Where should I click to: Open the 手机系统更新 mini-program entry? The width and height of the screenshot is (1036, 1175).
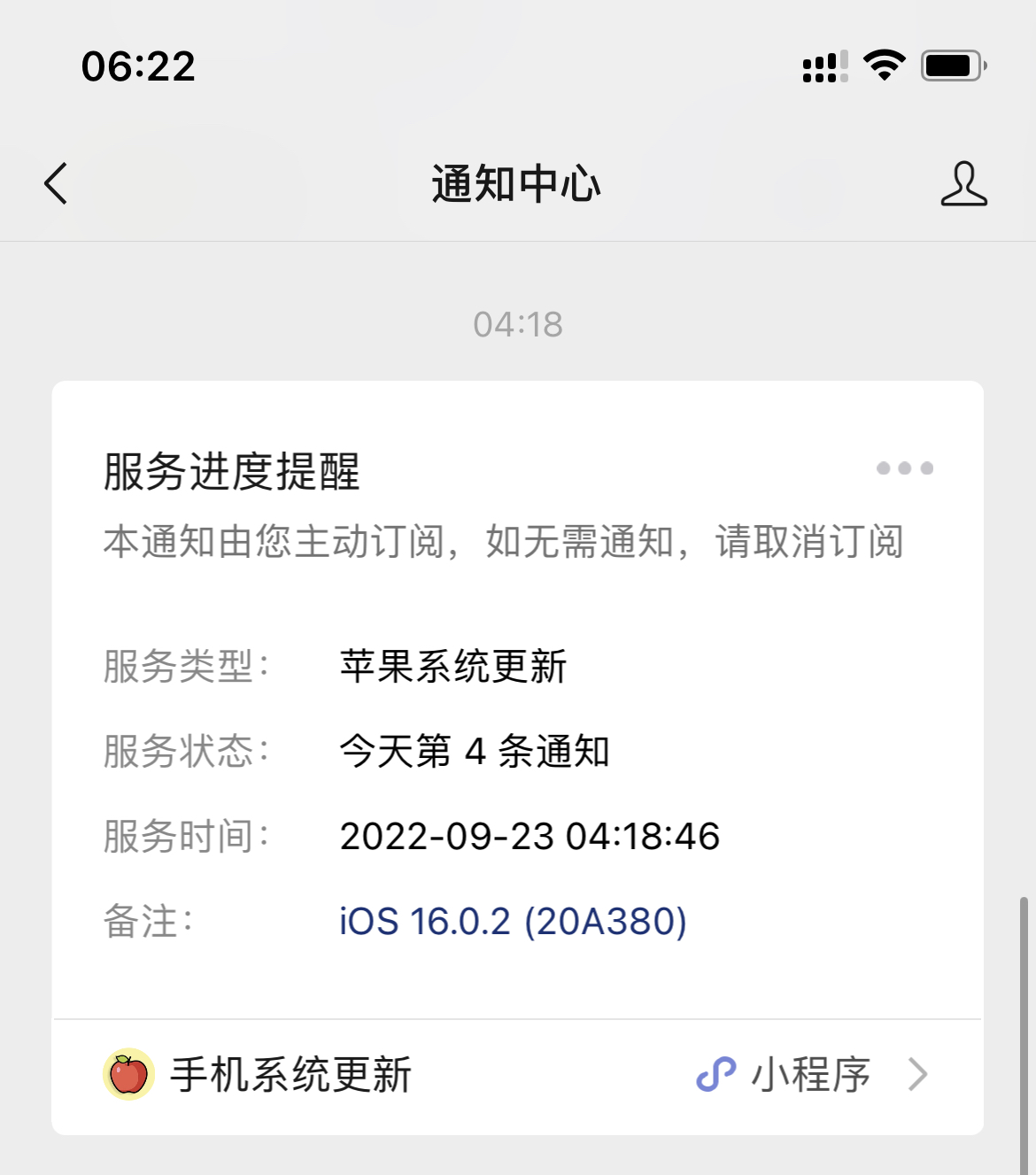pyautogui.click(x=292, y=1074)
